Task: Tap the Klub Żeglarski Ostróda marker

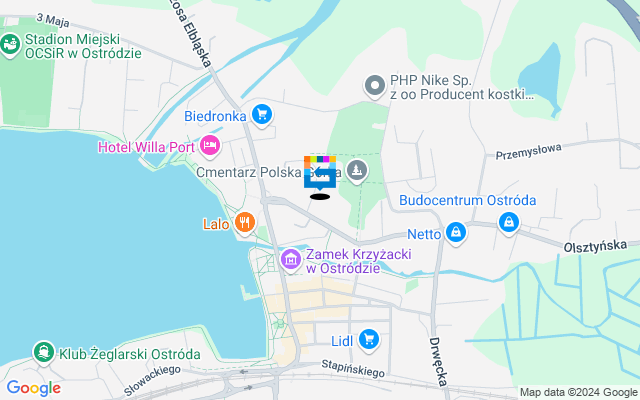Action: 44,352
